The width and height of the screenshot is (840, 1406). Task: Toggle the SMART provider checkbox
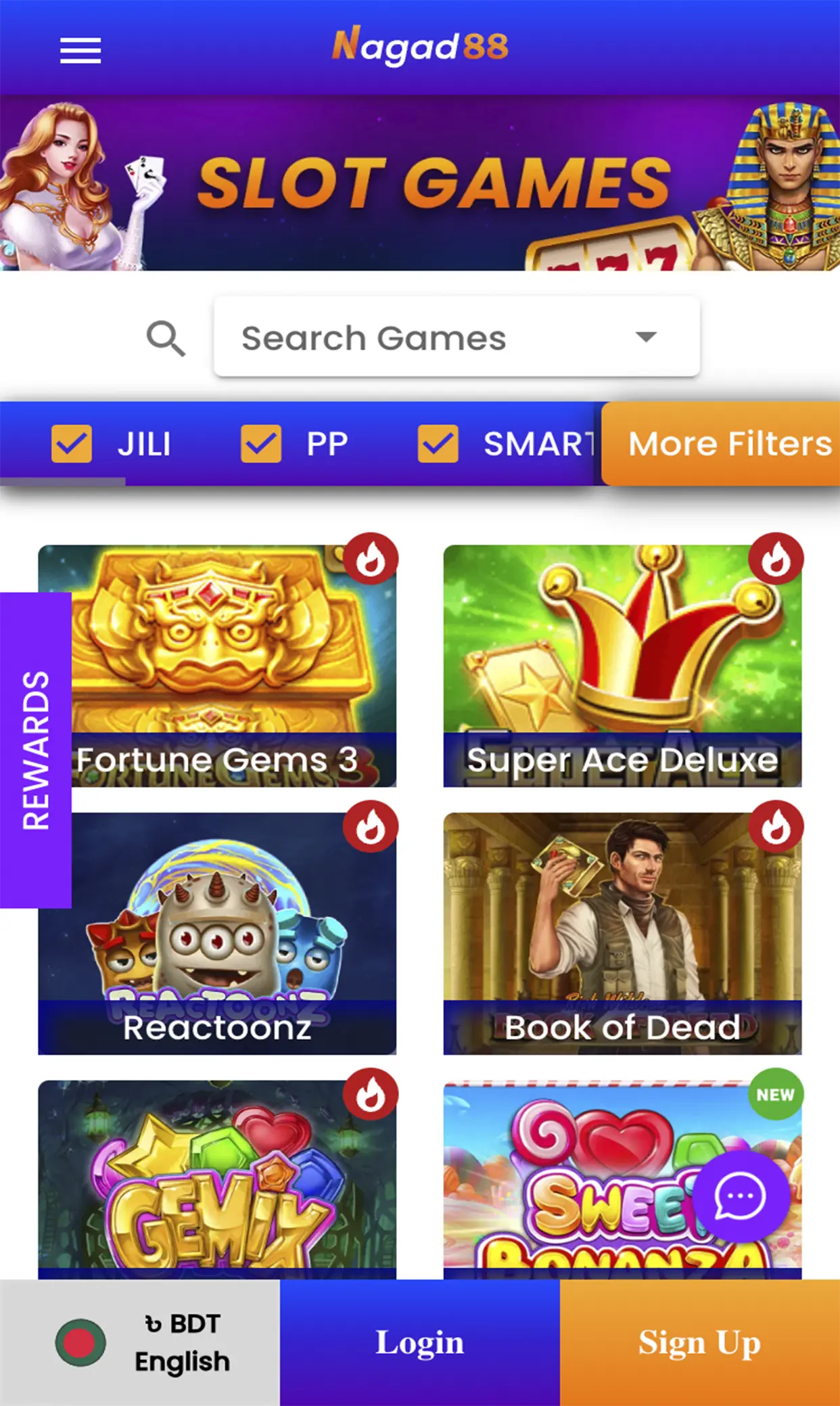[438, 444]
